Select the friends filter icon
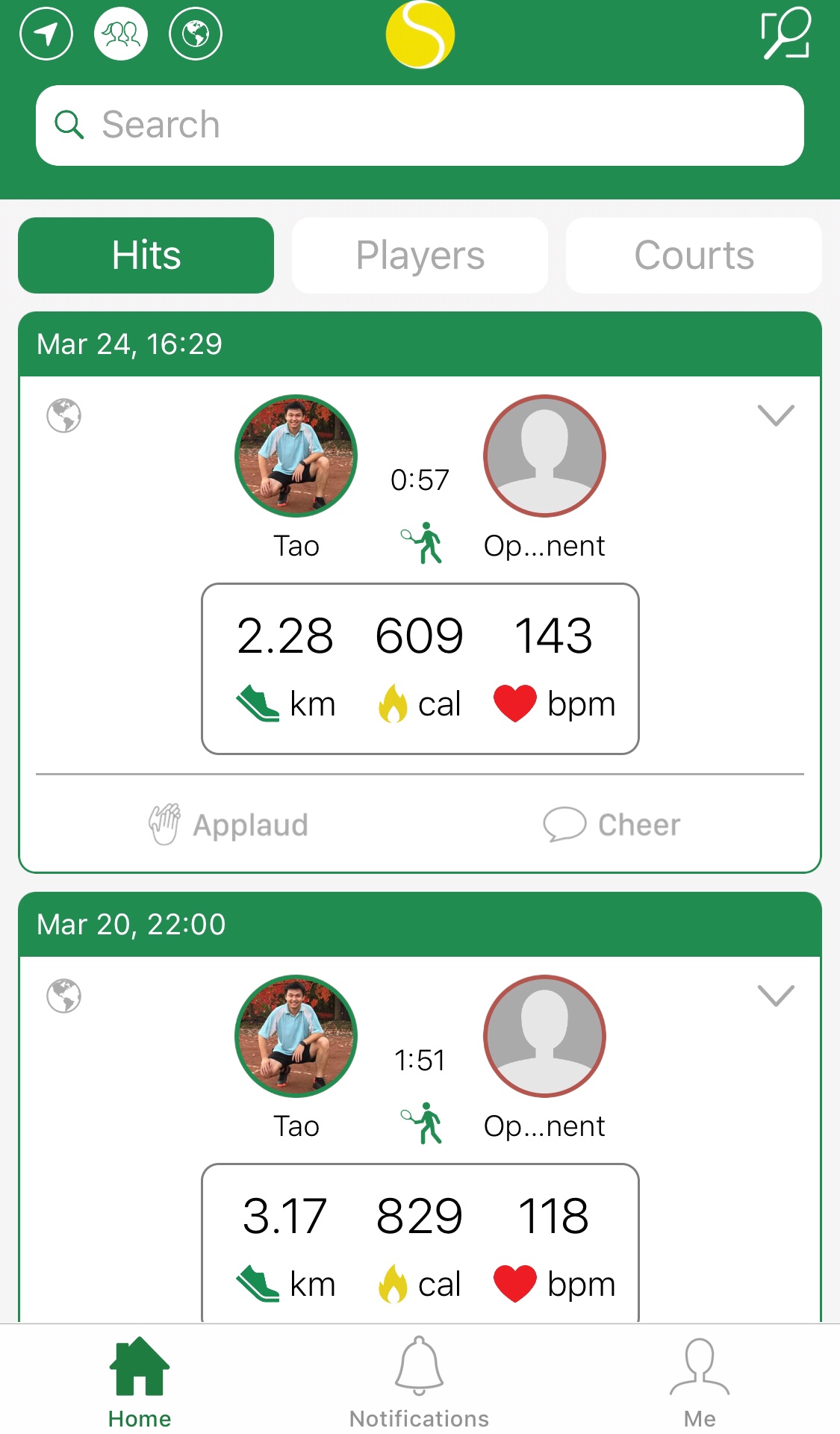Viewport: 840px width, 1434px height. point(121,34)
